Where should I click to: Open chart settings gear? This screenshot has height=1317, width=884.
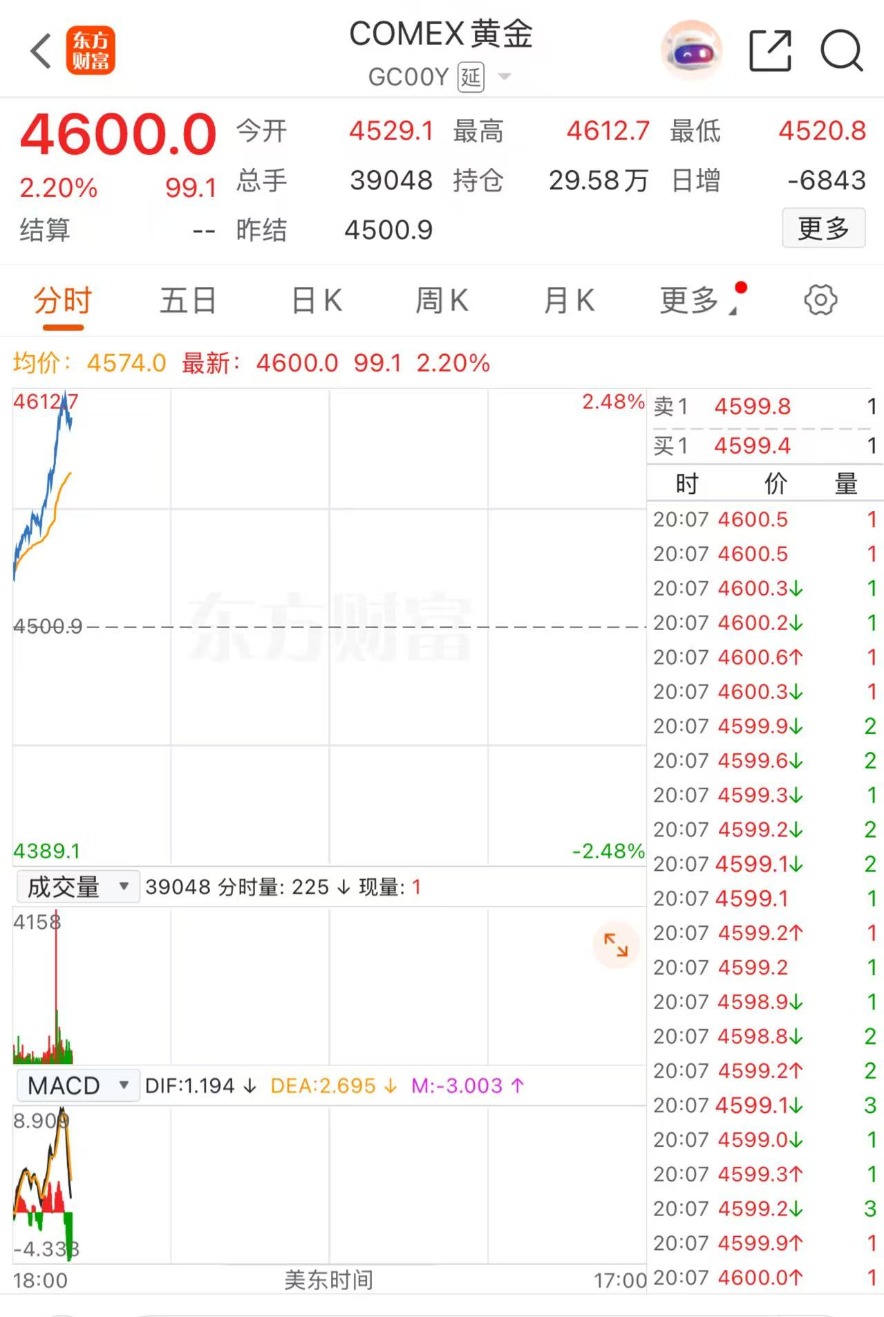[820, 300]
